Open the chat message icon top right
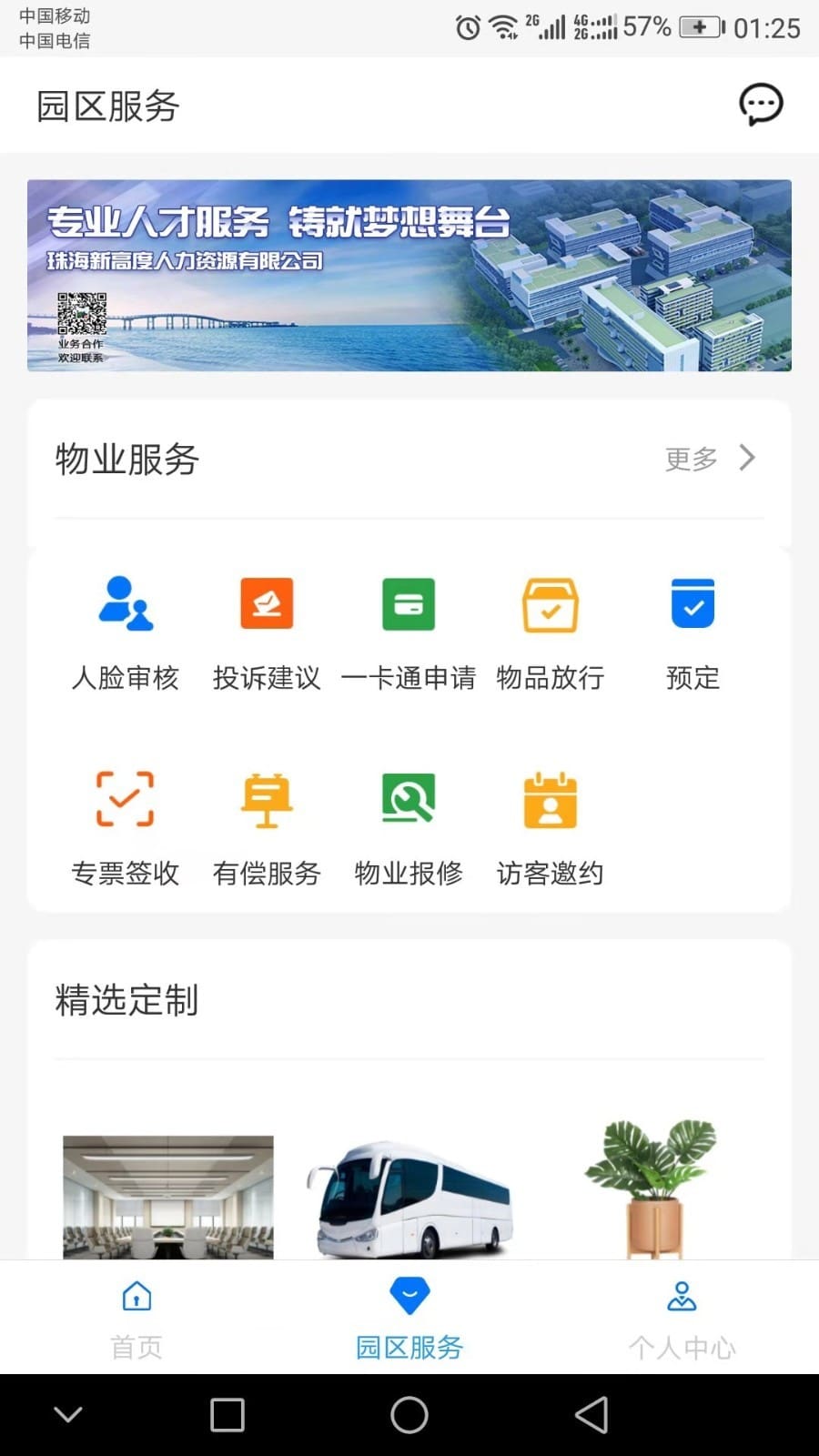Screen dimensions: 819x1456 point(761,105)
